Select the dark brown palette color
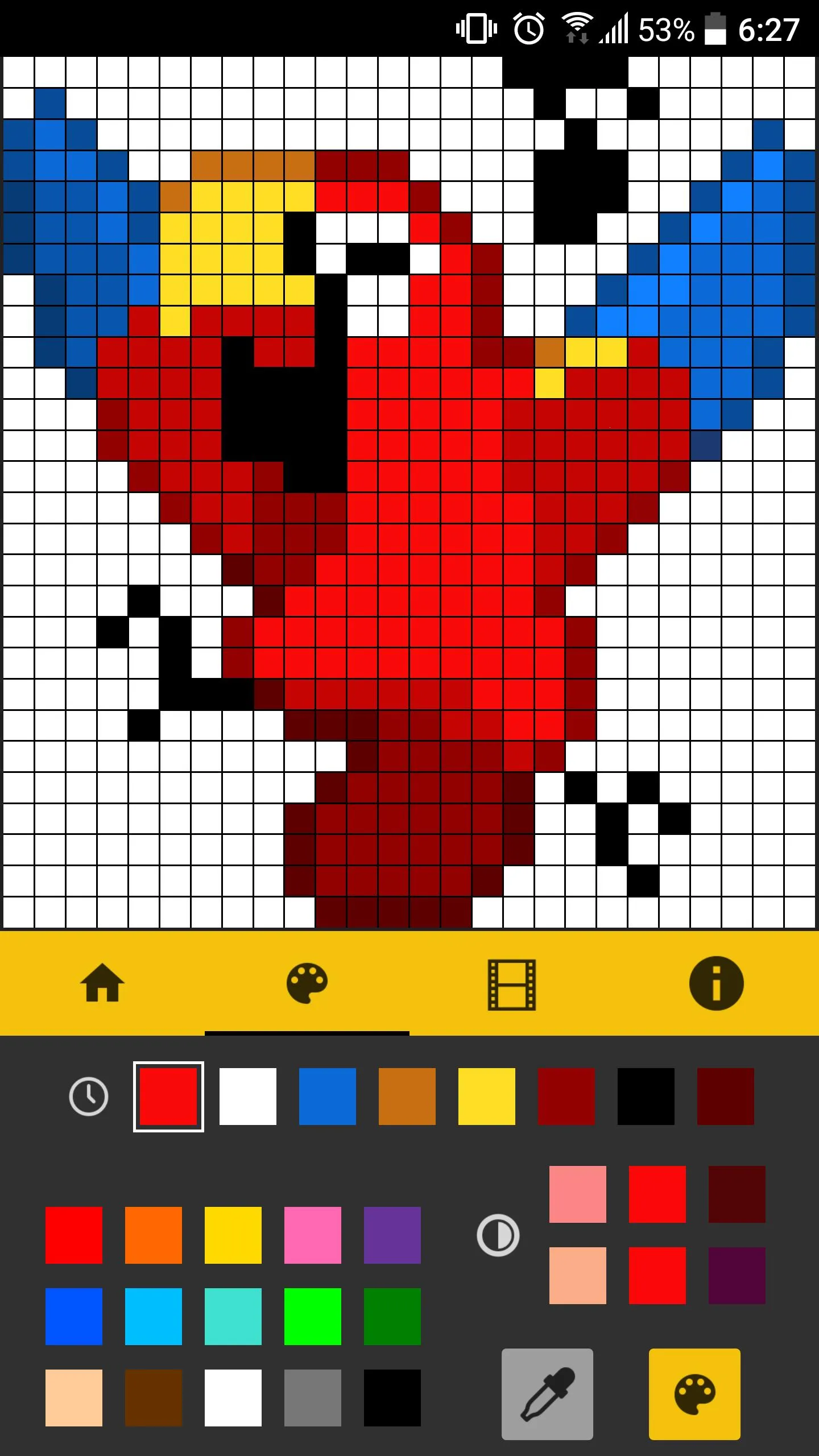This screenshot has width=819, height=1456. tap(154, 1397)
